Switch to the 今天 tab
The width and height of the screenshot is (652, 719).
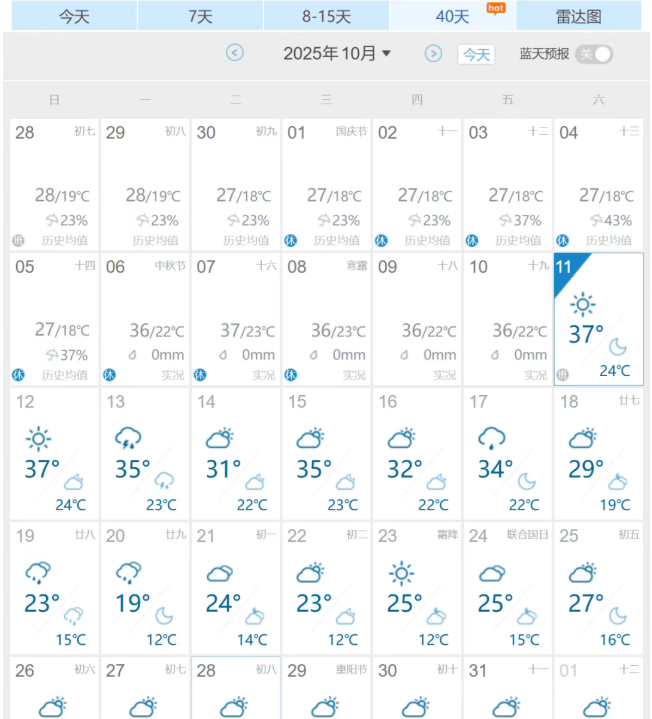tap(73, 16)
